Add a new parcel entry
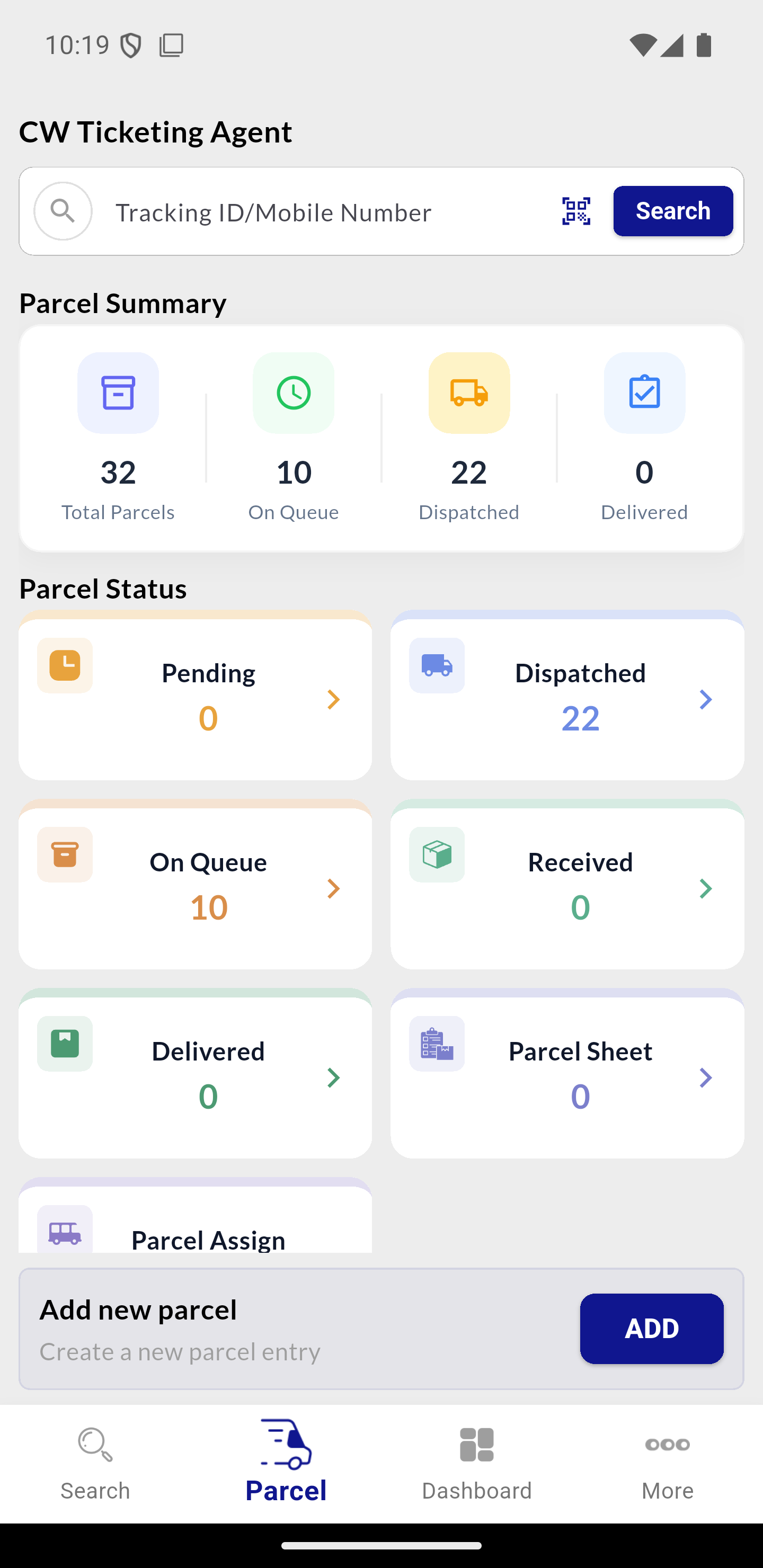This screenshot has width=763, height=1568. pos(652,1328)
